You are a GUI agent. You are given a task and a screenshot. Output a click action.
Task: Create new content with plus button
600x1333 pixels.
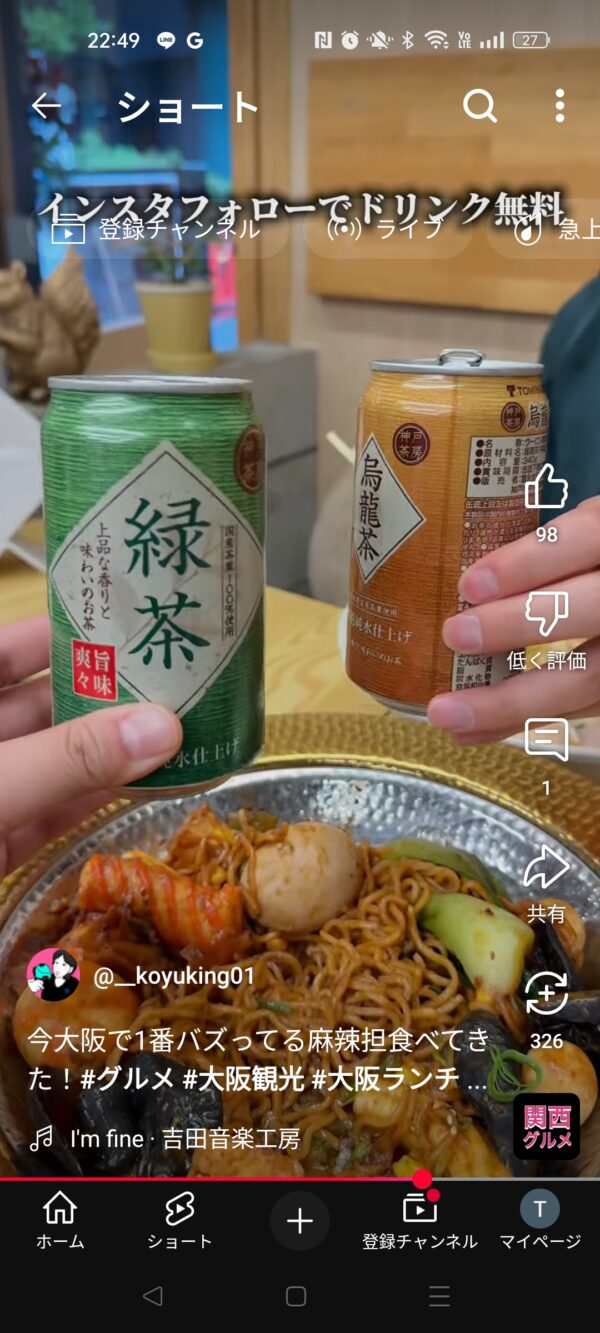300,1221
